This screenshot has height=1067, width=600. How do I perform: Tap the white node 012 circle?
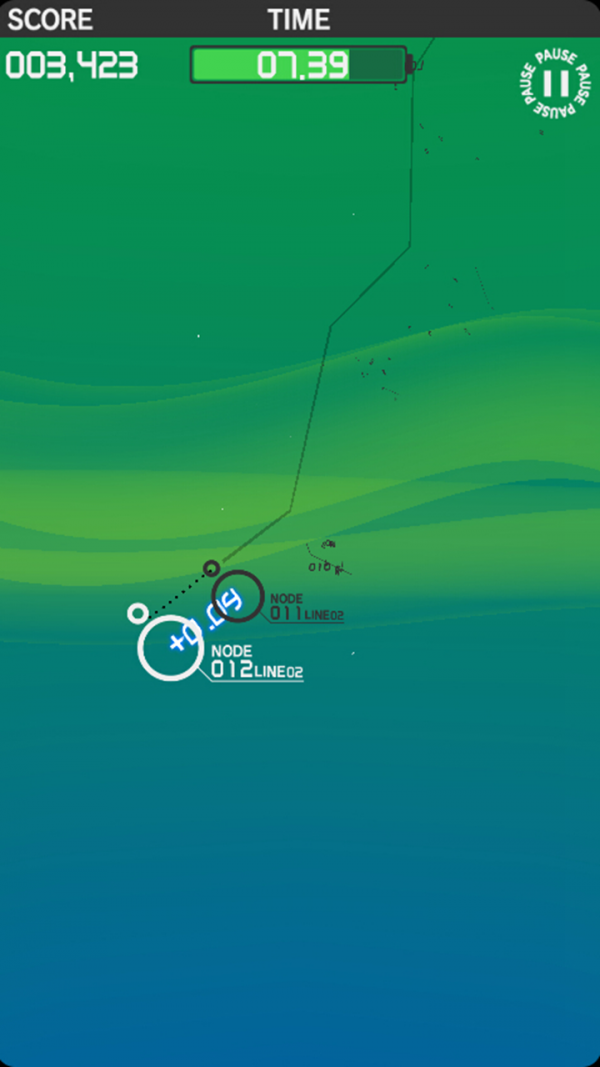pos(170,648)
